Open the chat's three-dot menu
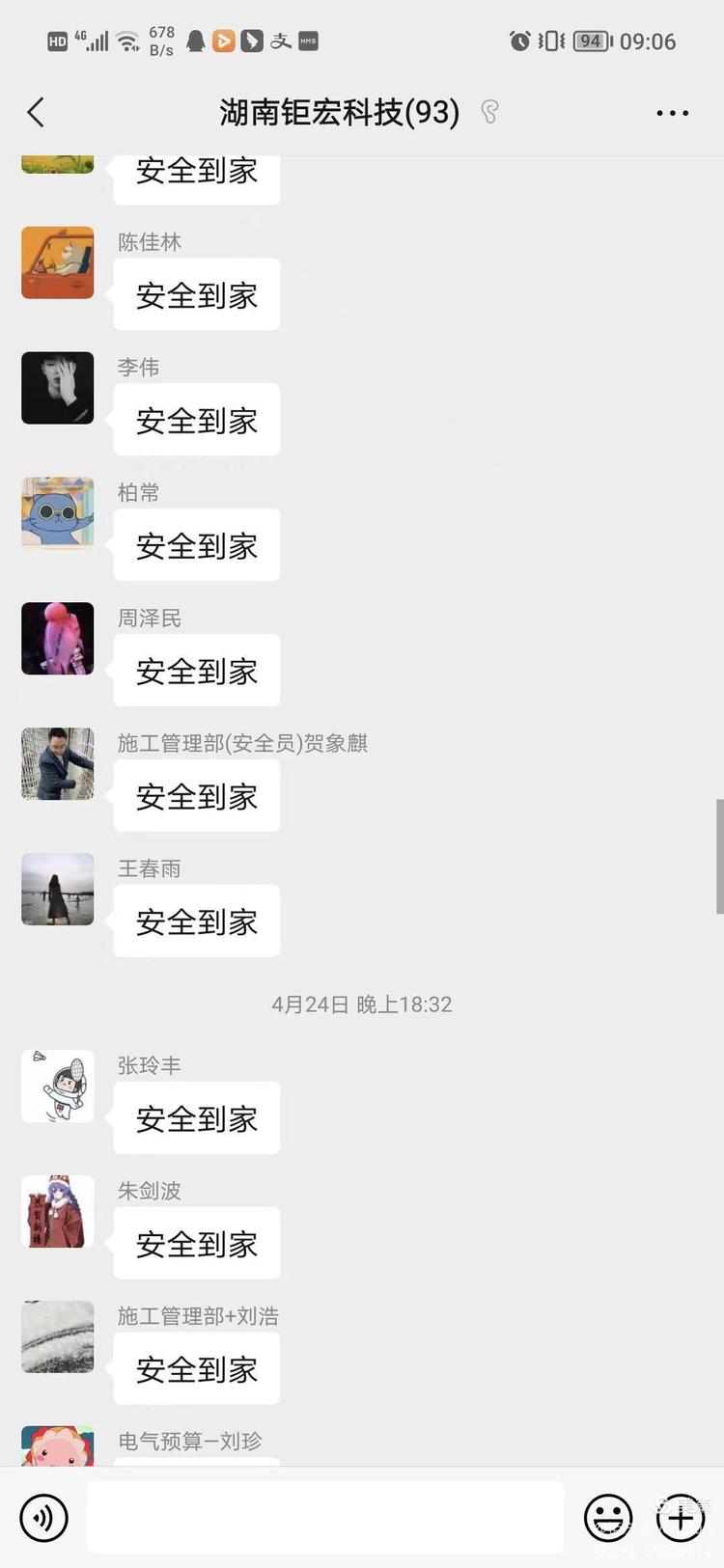 672,113
